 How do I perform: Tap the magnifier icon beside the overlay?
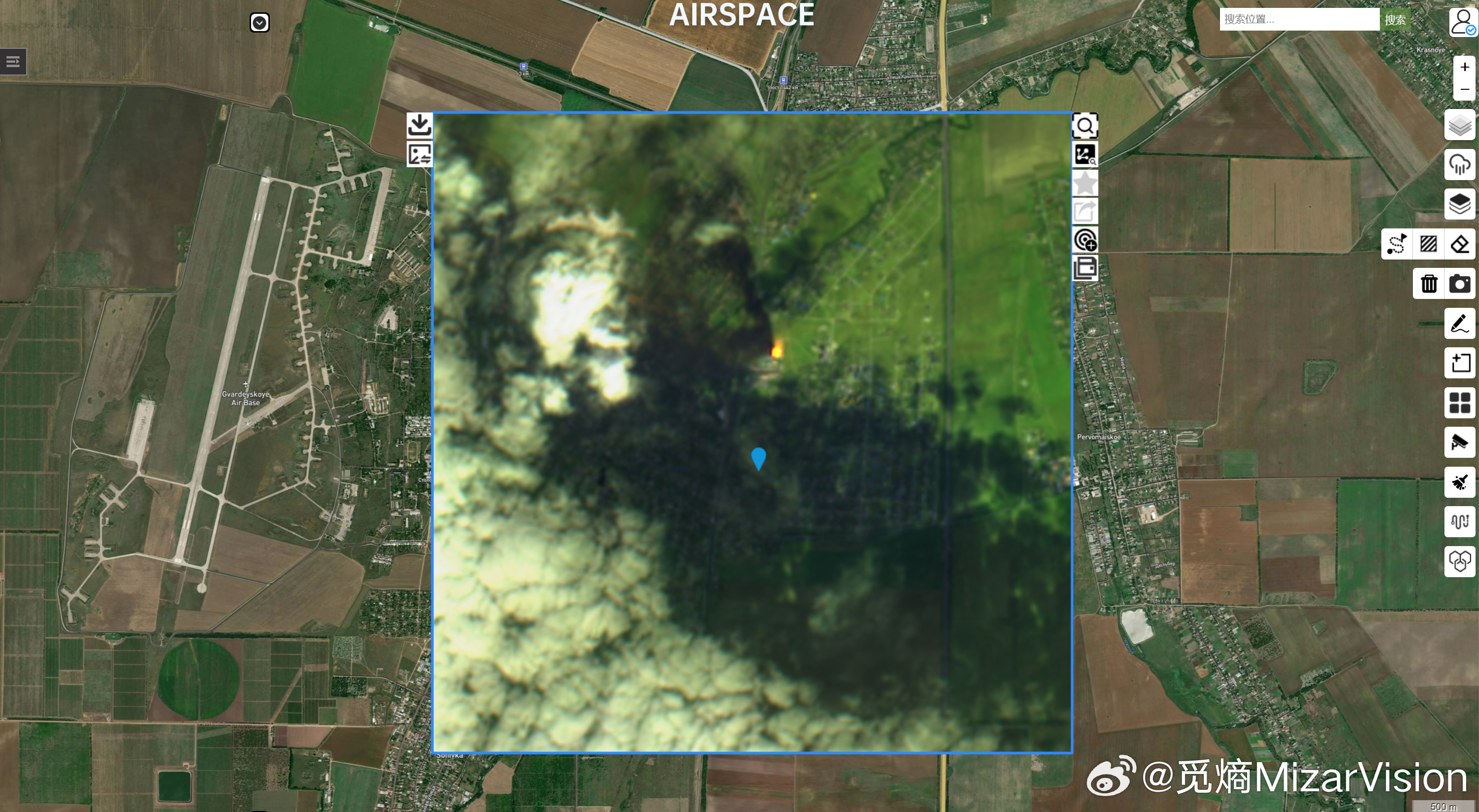(1085, 126)
